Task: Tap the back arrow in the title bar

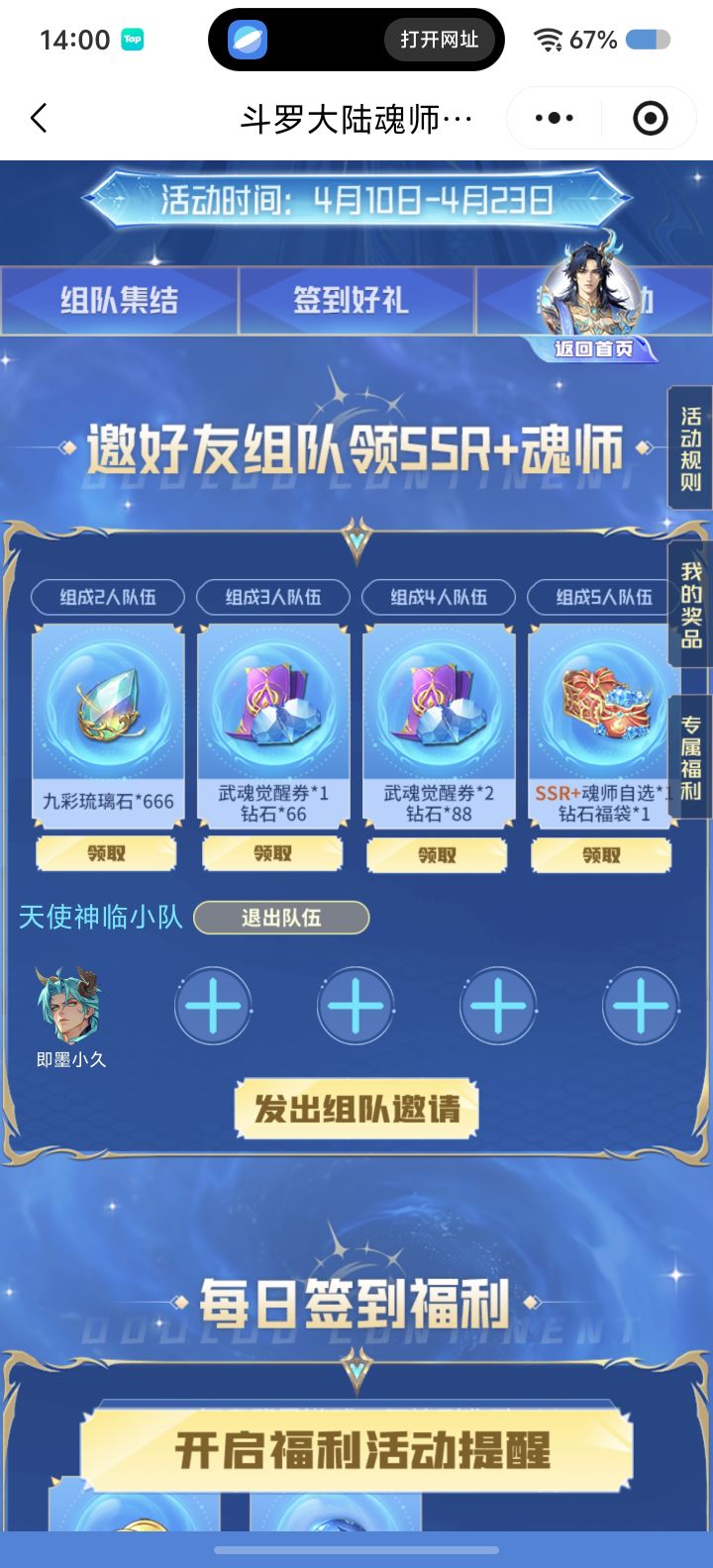Action: pyautogui.click(x=38, y=118)
